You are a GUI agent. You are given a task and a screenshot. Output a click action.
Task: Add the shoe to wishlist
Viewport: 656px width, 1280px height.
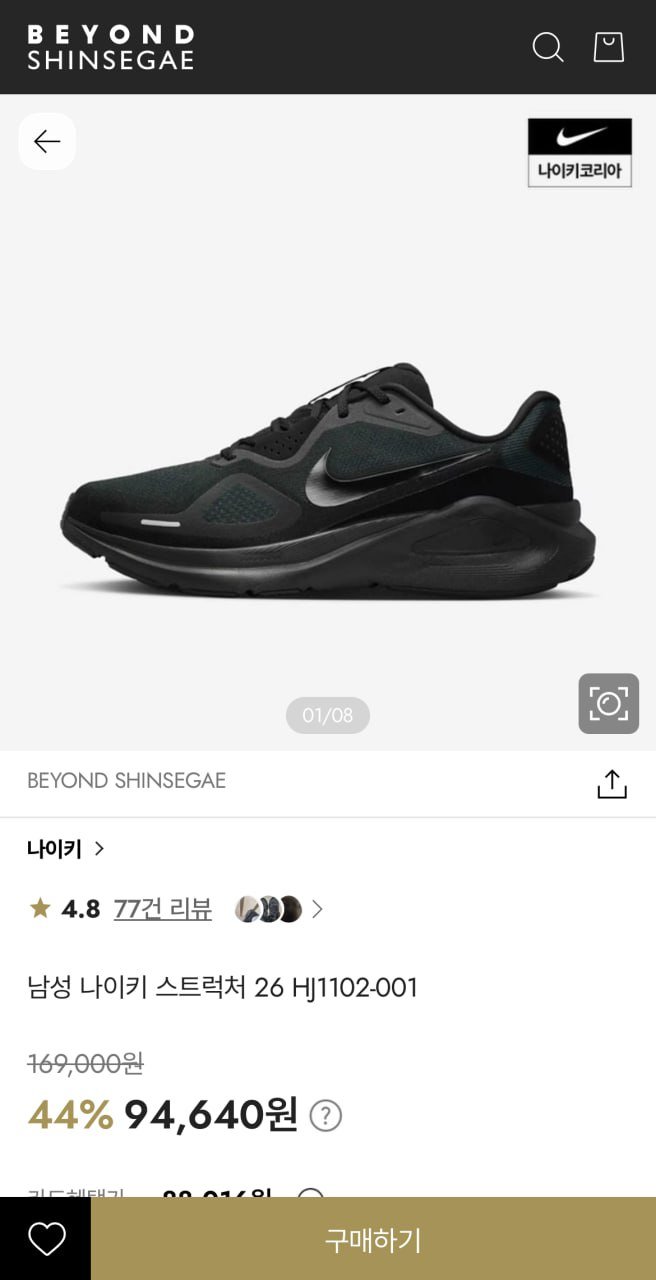[46, 1239]
